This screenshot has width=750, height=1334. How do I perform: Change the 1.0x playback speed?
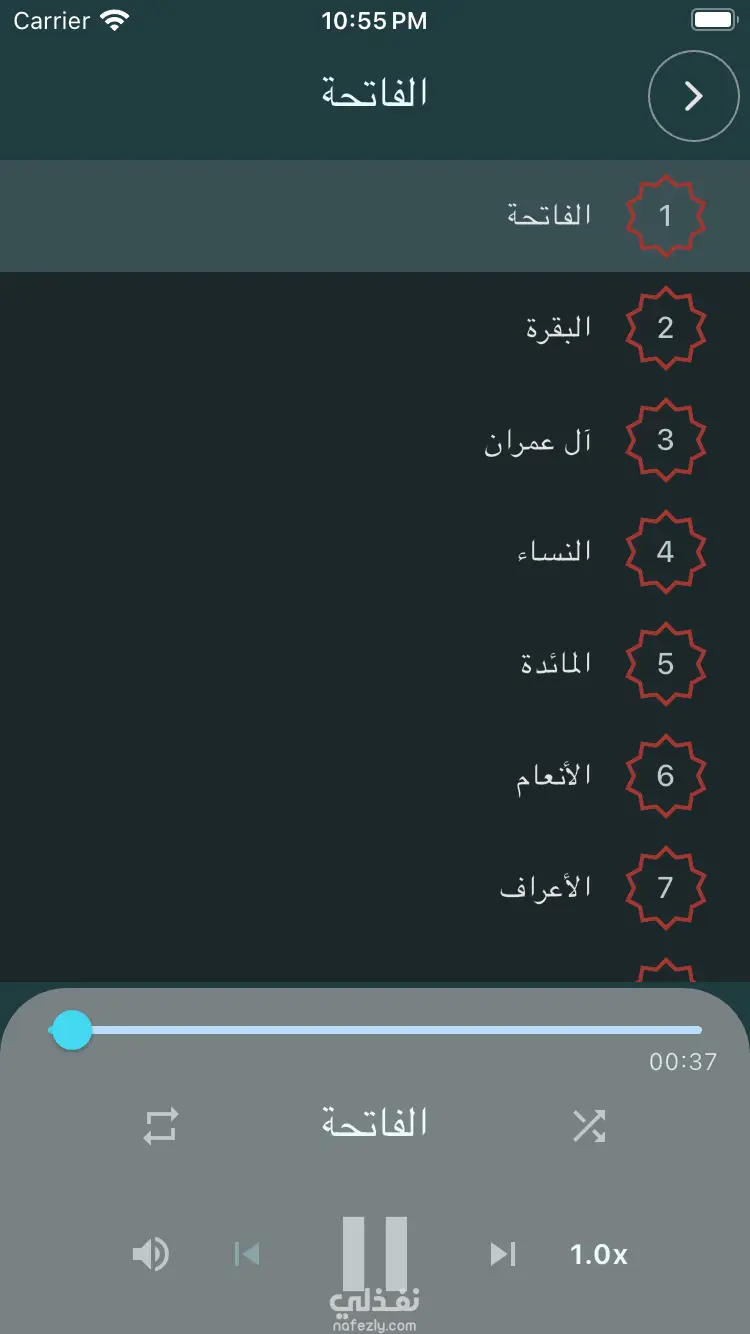[x=598, y=1254]
